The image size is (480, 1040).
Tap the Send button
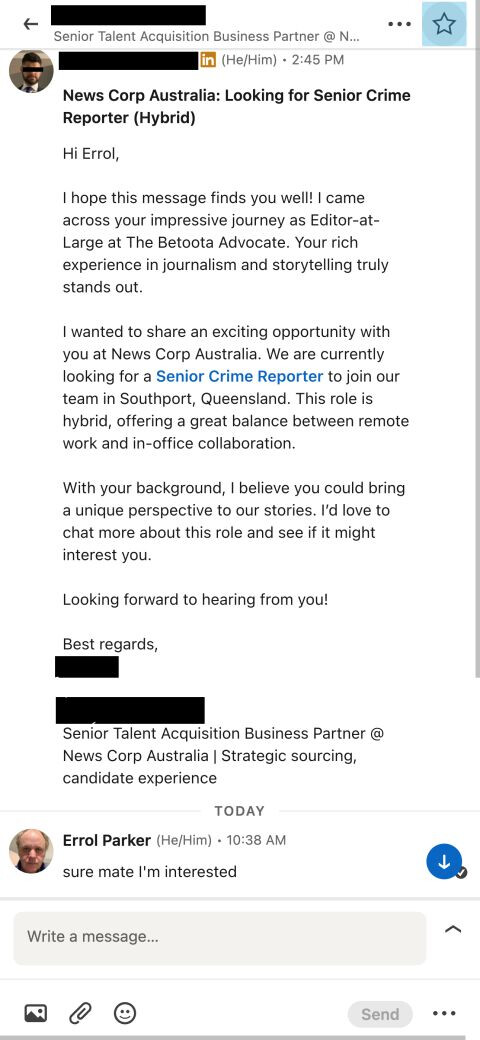coord(380,1014)
